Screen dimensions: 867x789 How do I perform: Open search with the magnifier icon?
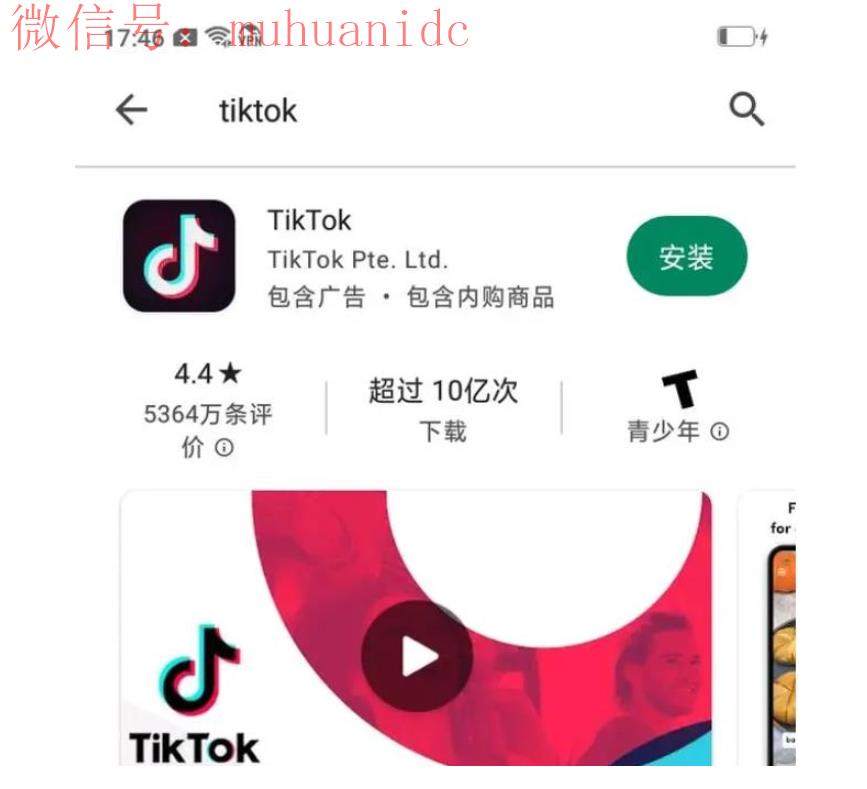click(x=746, y=109)
